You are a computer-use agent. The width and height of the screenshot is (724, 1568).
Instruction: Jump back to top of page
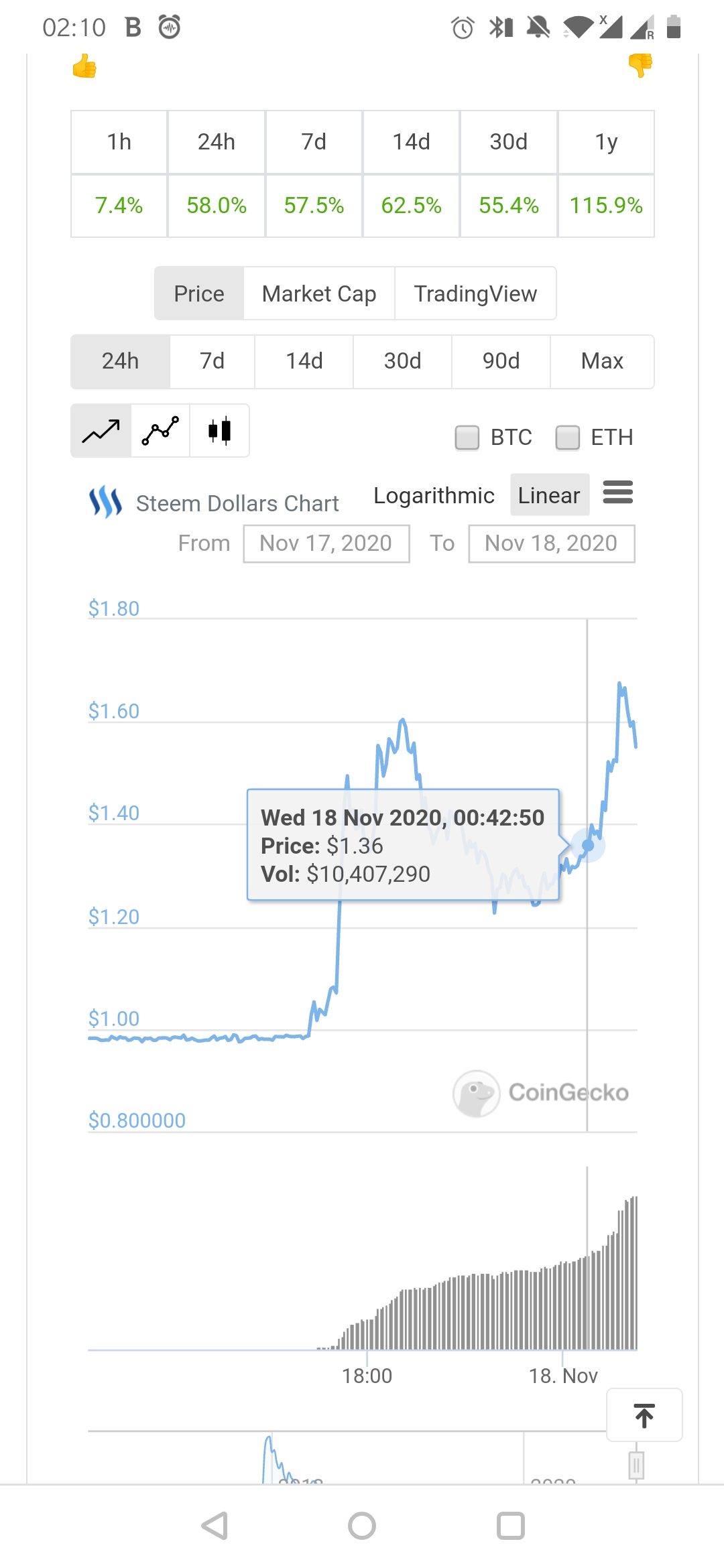[x=644, y=1415]
